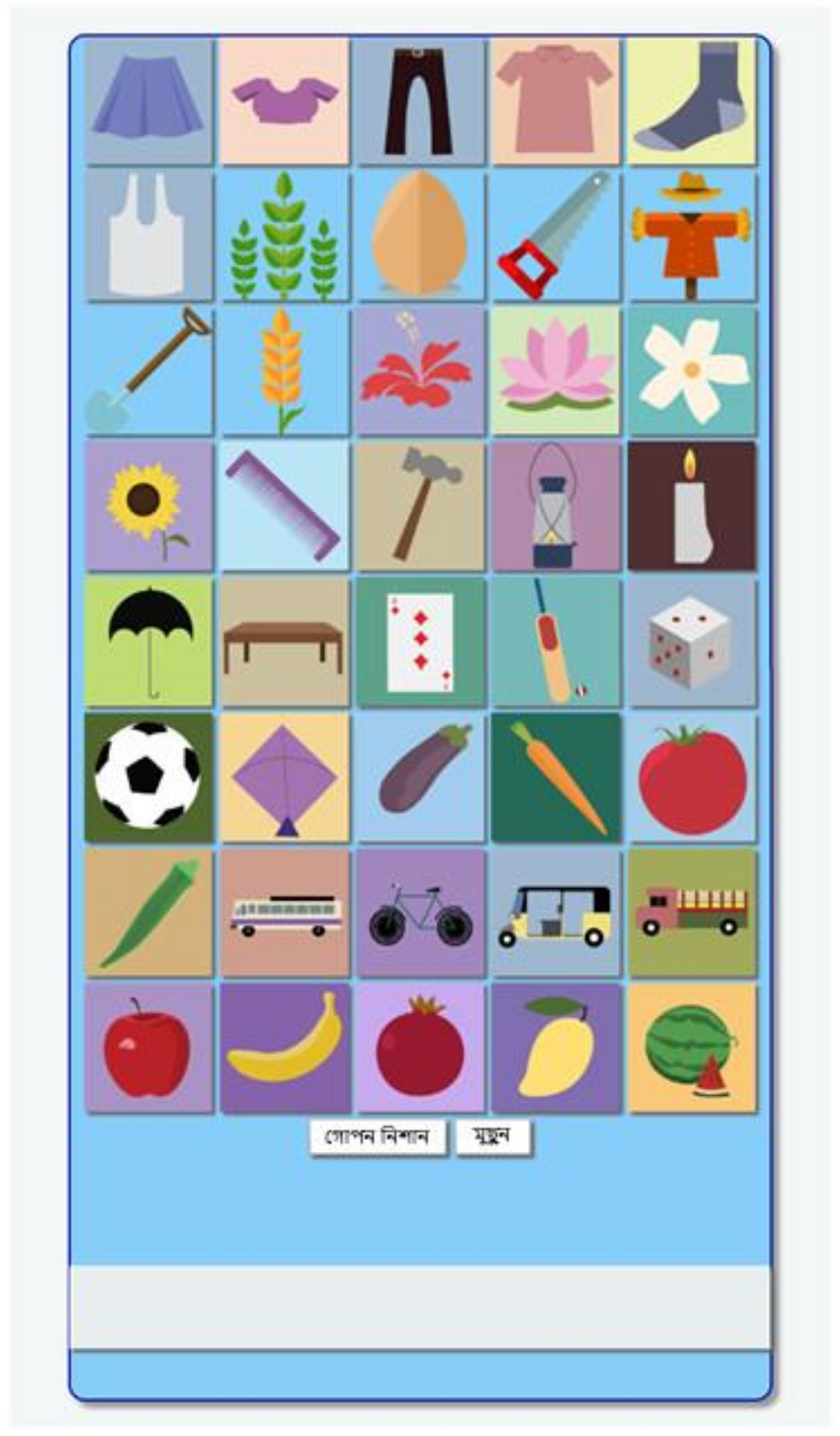
Task: Clear the selection with মুছুন
Action: [x=493, y=1137]
